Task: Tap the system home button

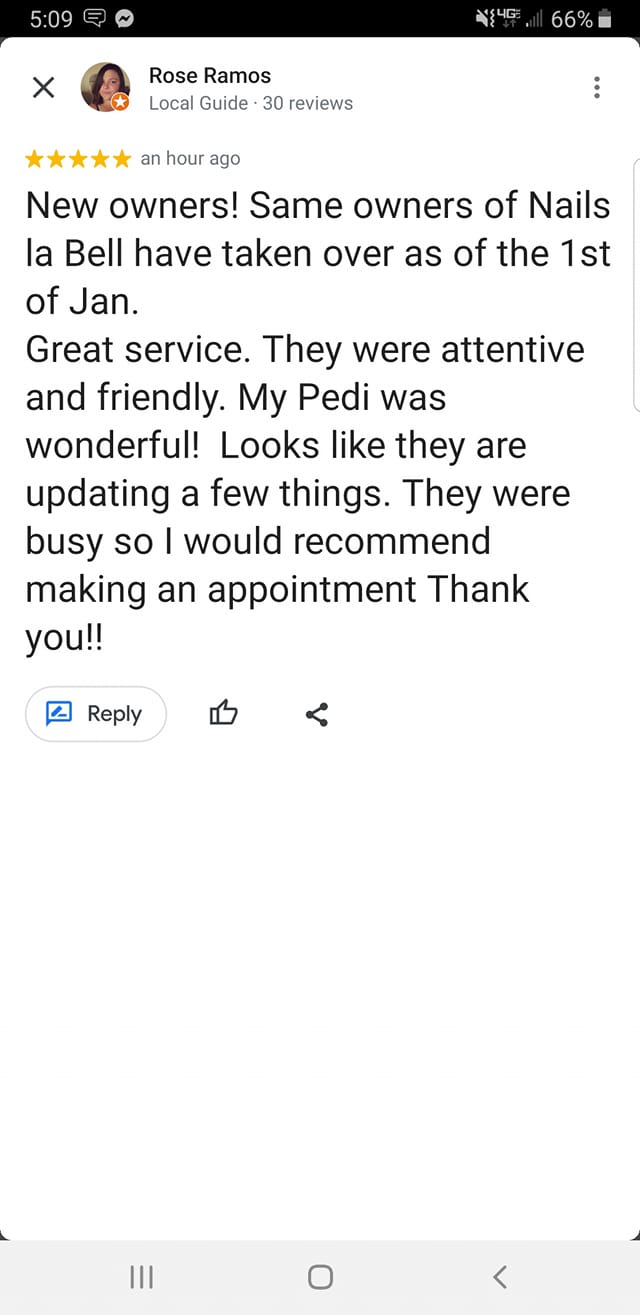Action: pos(320,1276)
